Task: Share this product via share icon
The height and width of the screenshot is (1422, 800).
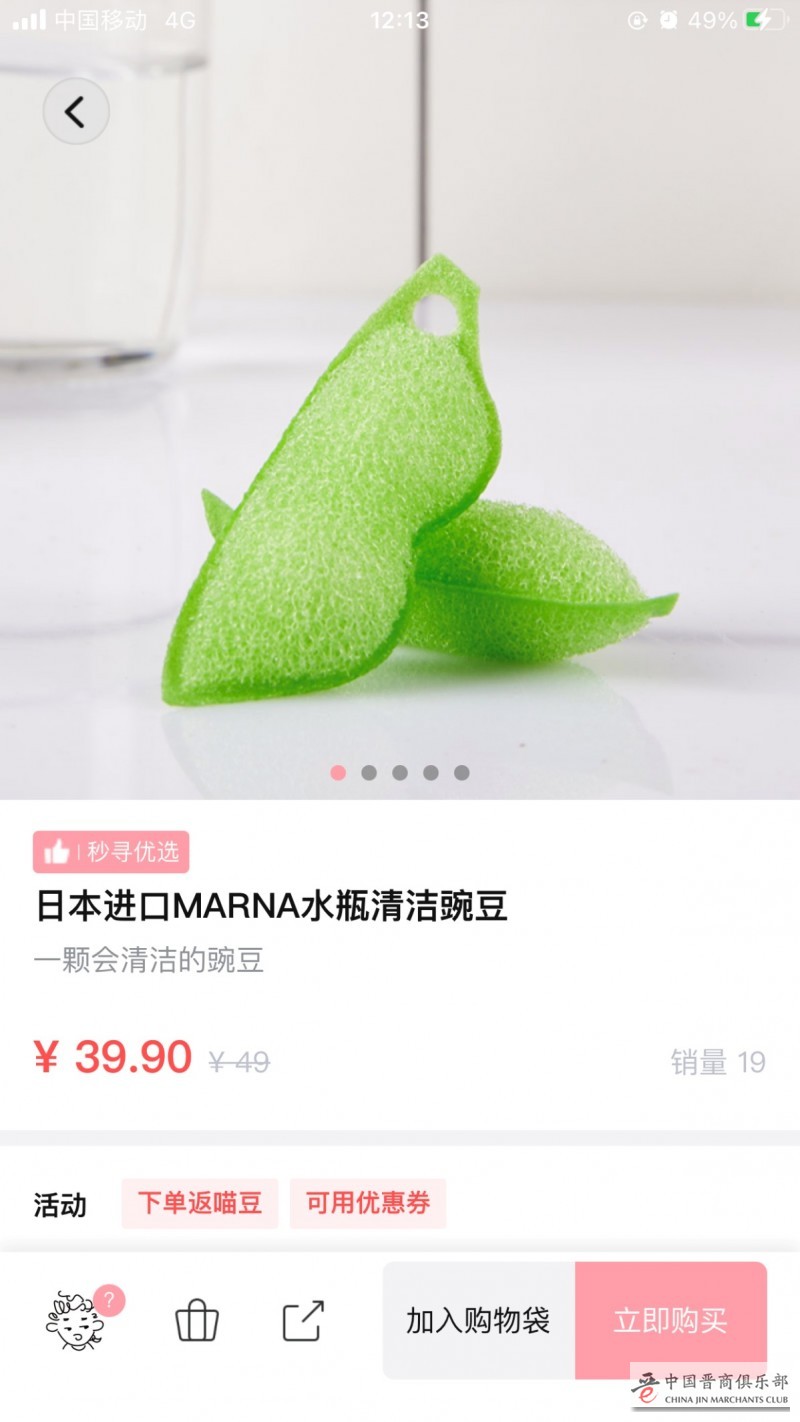Action: pyautogui.click(x=303, y=1320)
